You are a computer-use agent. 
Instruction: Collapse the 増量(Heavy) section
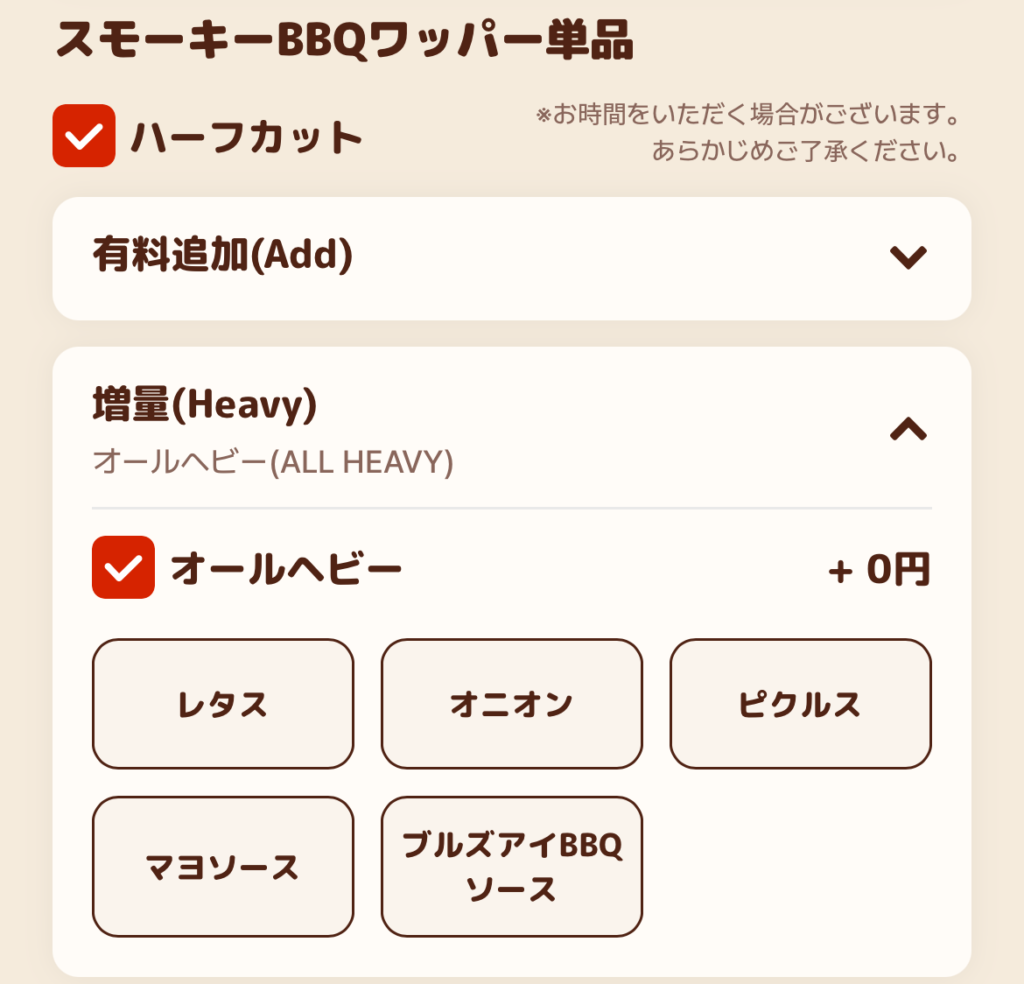pyautogui.click(x=908, y=431)
